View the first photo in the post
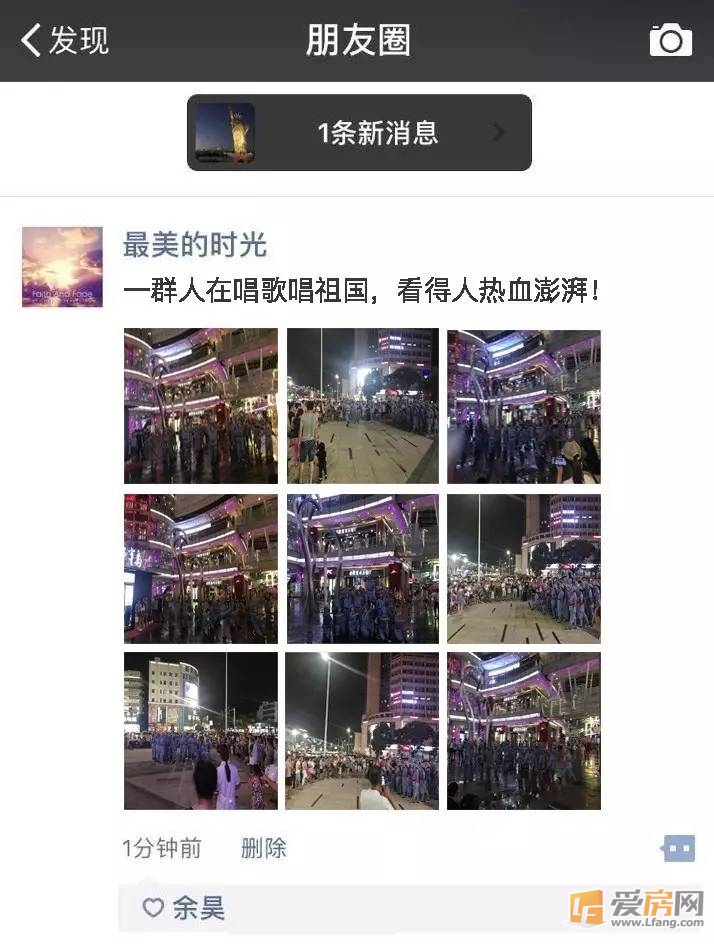Image resolution: width=714 pixels, height=944 pixels. click(201, 406)
